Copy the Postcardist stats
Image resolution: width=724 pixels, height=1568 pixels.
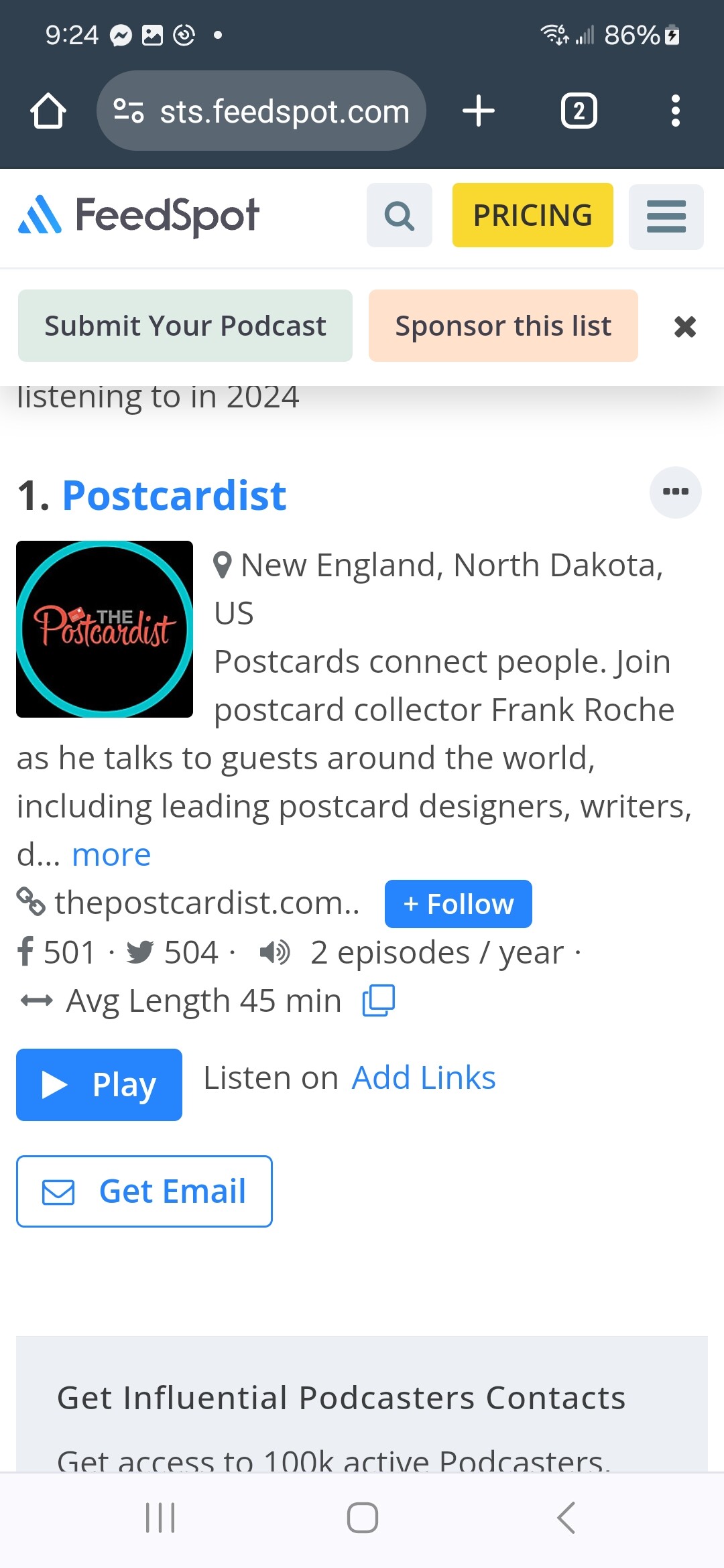379,1000
